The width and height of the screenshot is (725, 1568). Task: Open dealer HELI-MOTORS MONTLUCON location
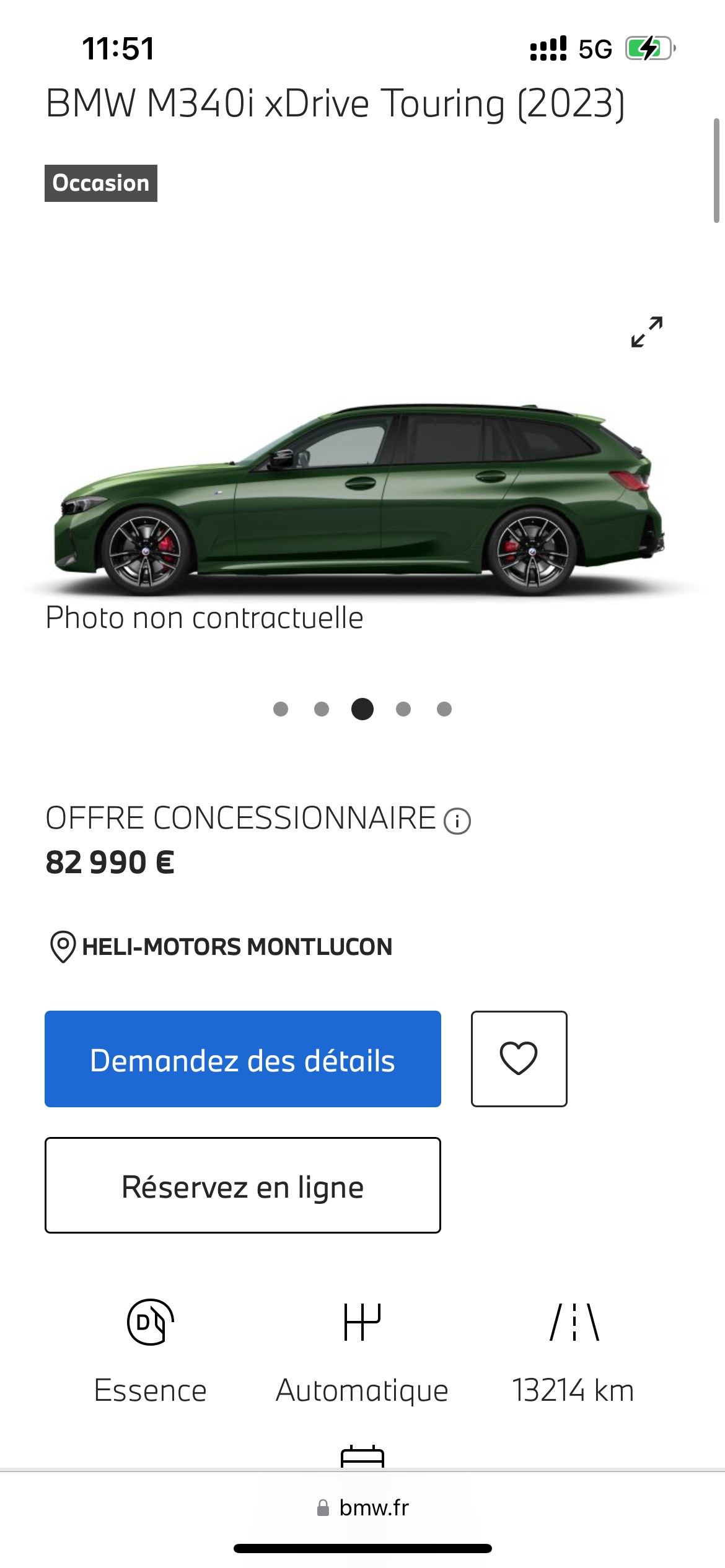[x=221, y=947]
